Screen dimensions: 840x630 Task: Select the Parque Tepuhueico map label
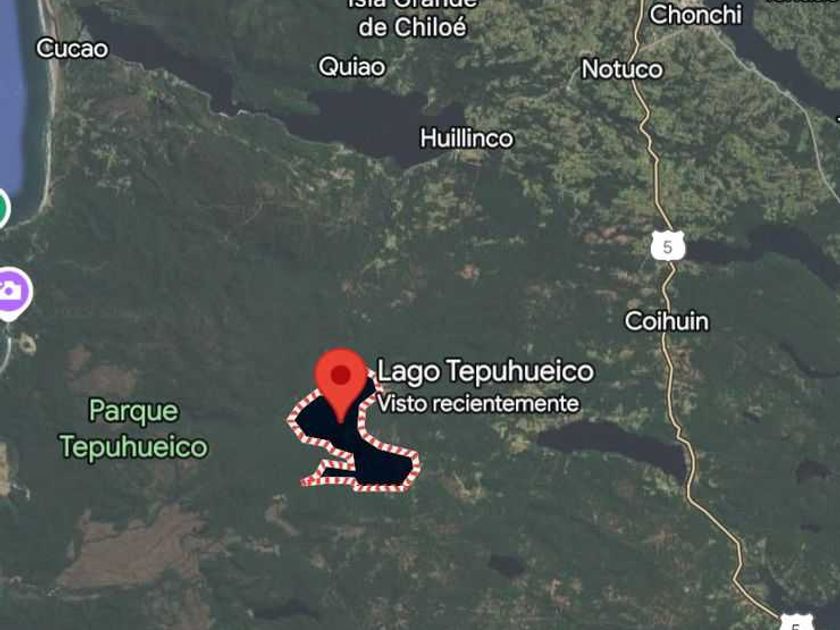[x=133, y=428]
